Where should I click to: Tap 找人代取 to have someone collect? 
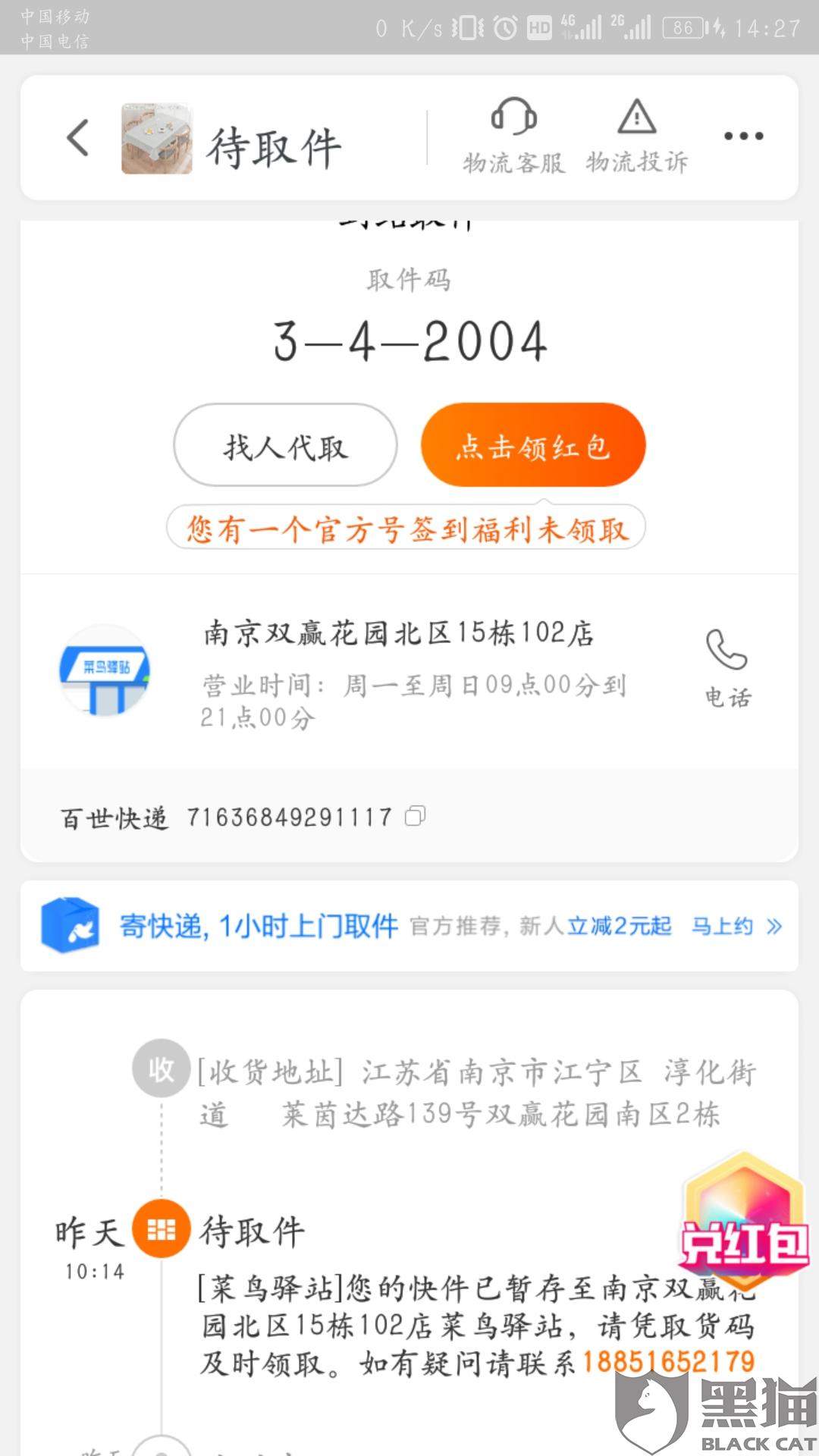285,445
